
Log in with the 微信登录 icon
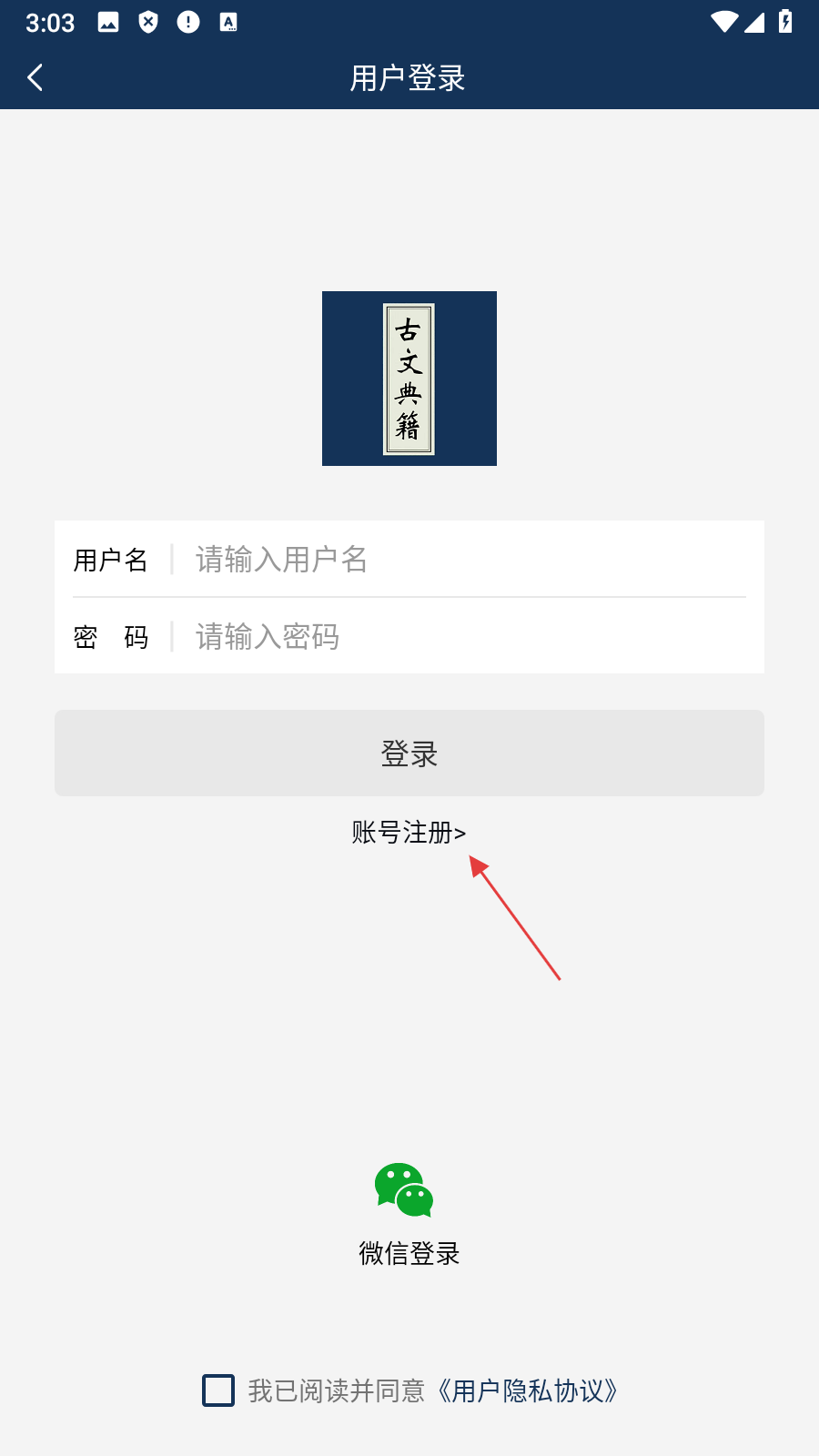(x=405, y=1190)
